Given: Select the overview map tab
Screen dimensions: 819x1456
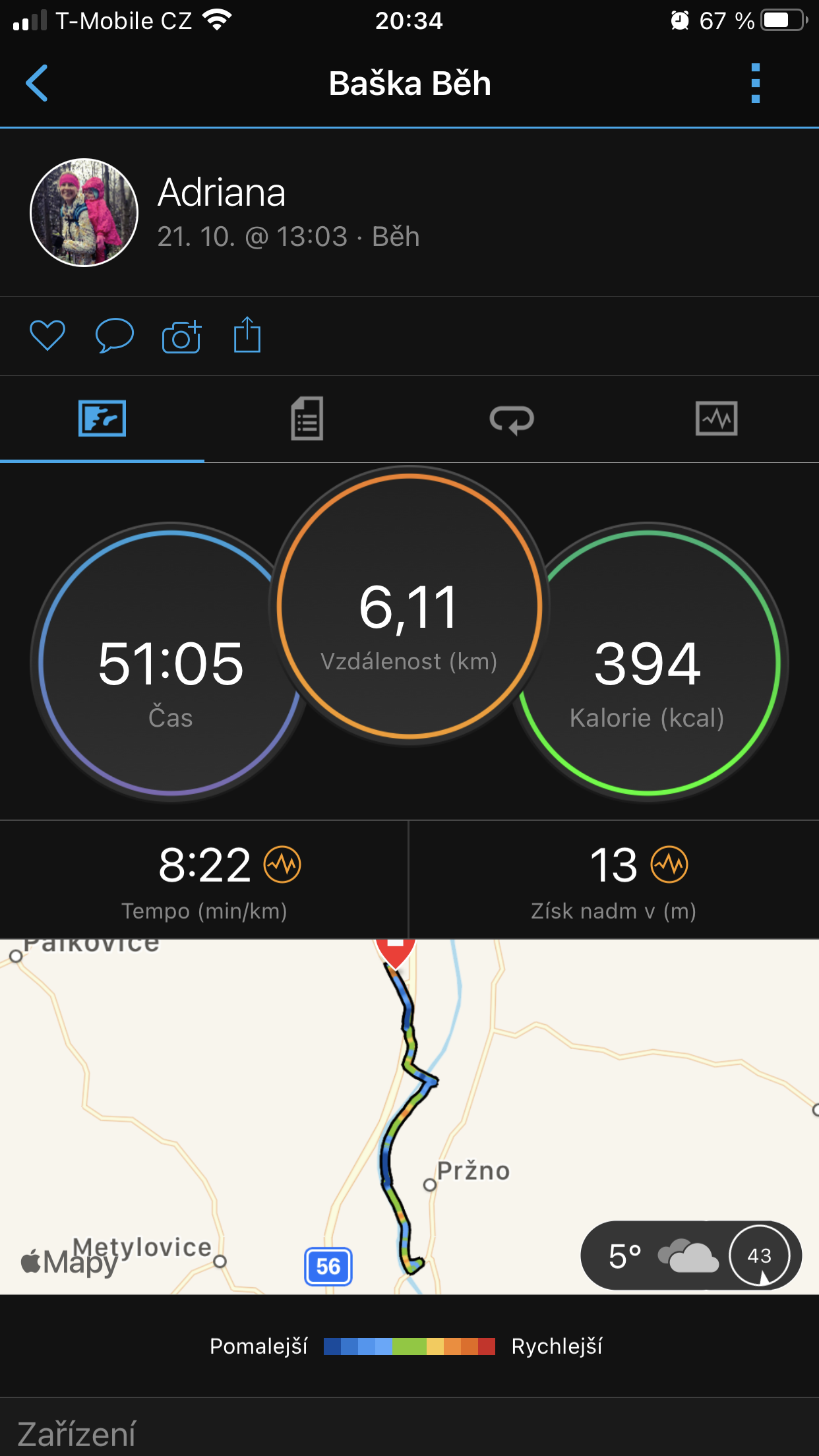Looking at the screenshot, I should pyautogui.click(x=102, y=418).
